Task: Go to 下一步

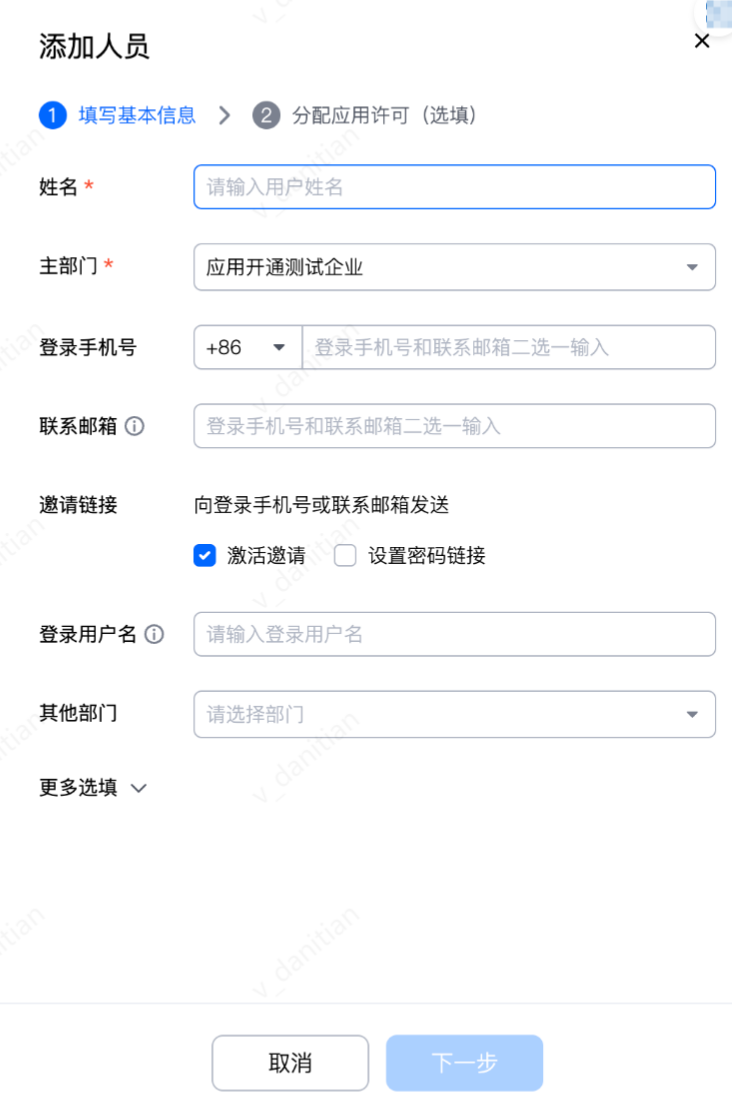Action: (x=464, y=1062)
